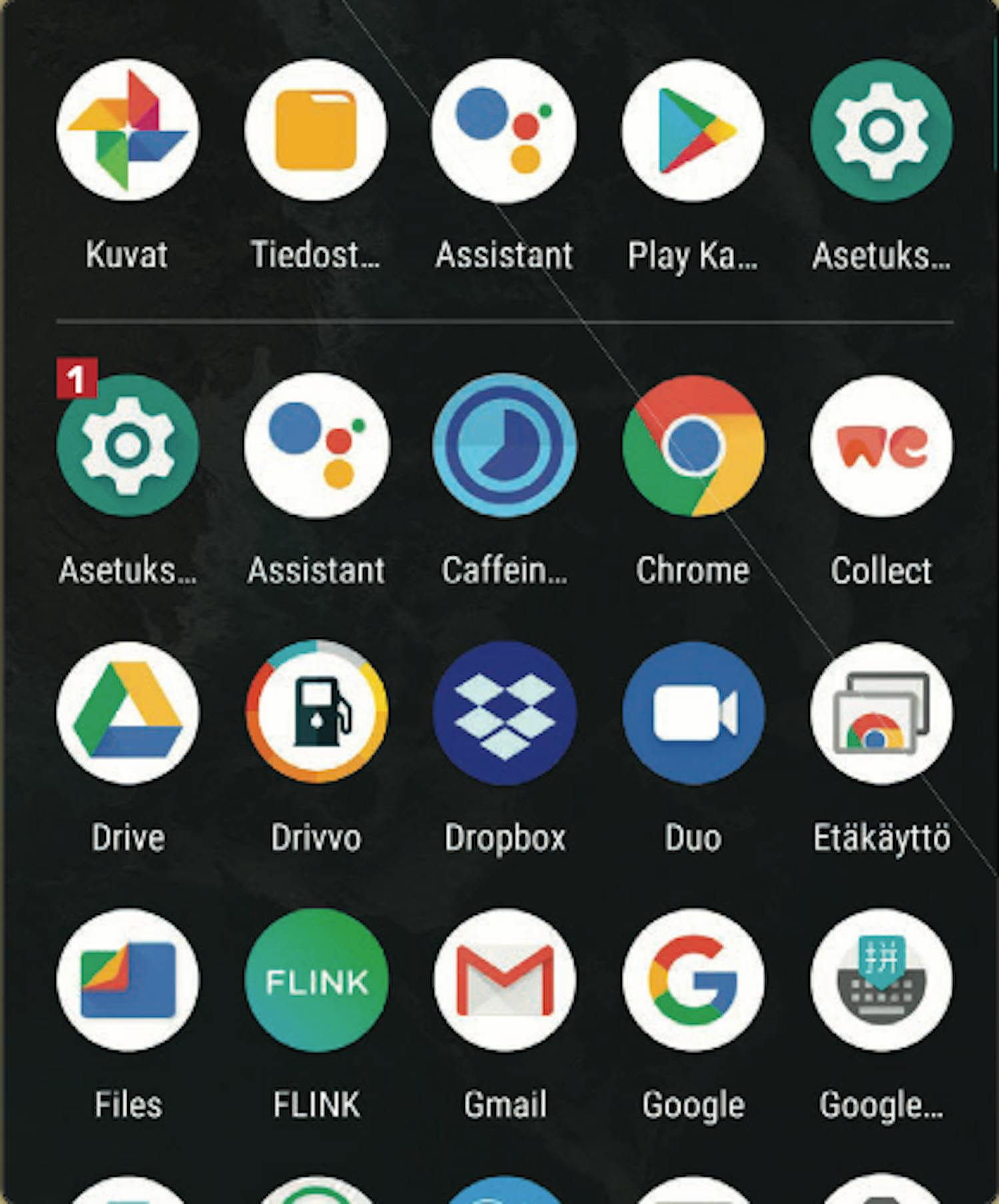Launch the Files app

click(x=127, y=980)
